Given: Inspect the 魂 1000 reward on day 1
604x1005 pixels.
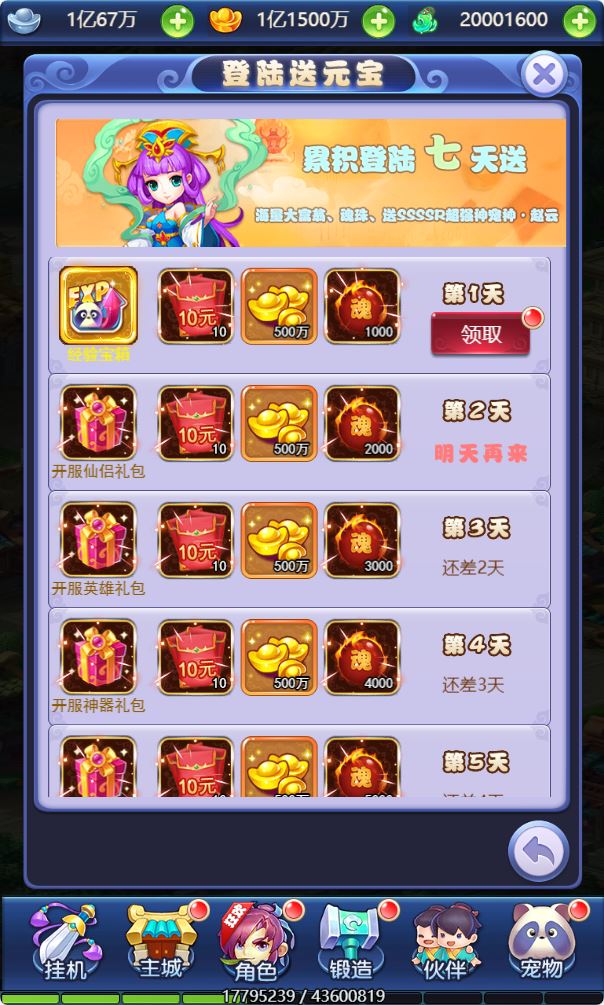Looking at the screenshot, I should pos(362,306).
